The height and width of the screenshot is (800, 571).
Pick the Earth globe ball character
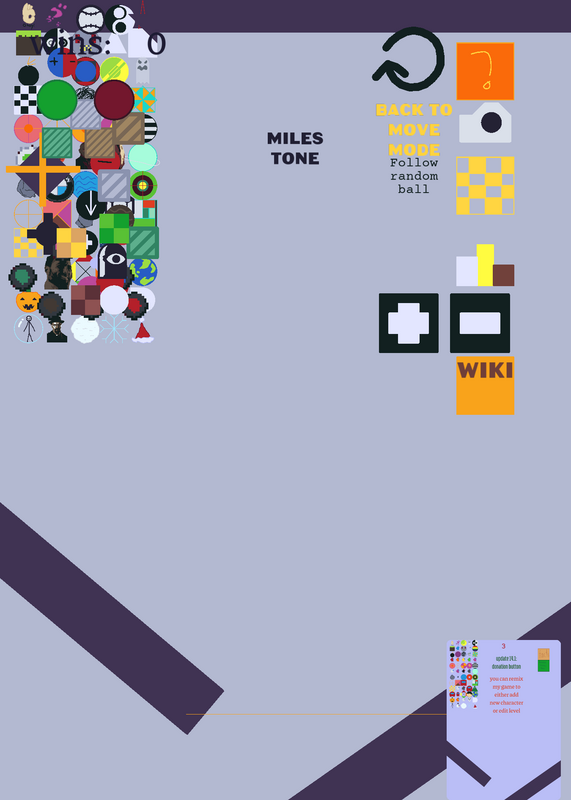143,272
